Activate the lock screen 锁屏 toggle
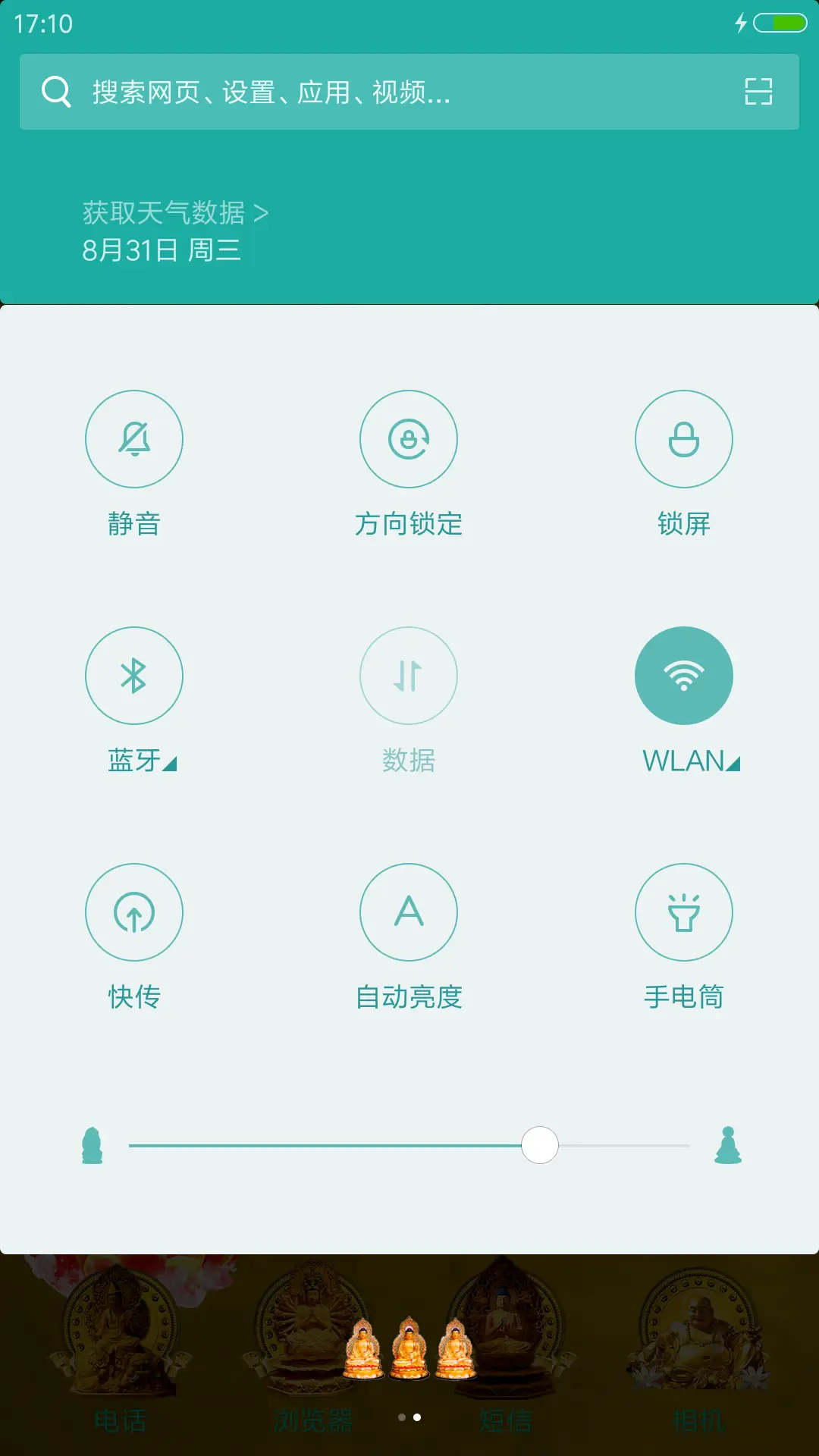This screenshot has height=1456, width=819. tap(684, 438)
